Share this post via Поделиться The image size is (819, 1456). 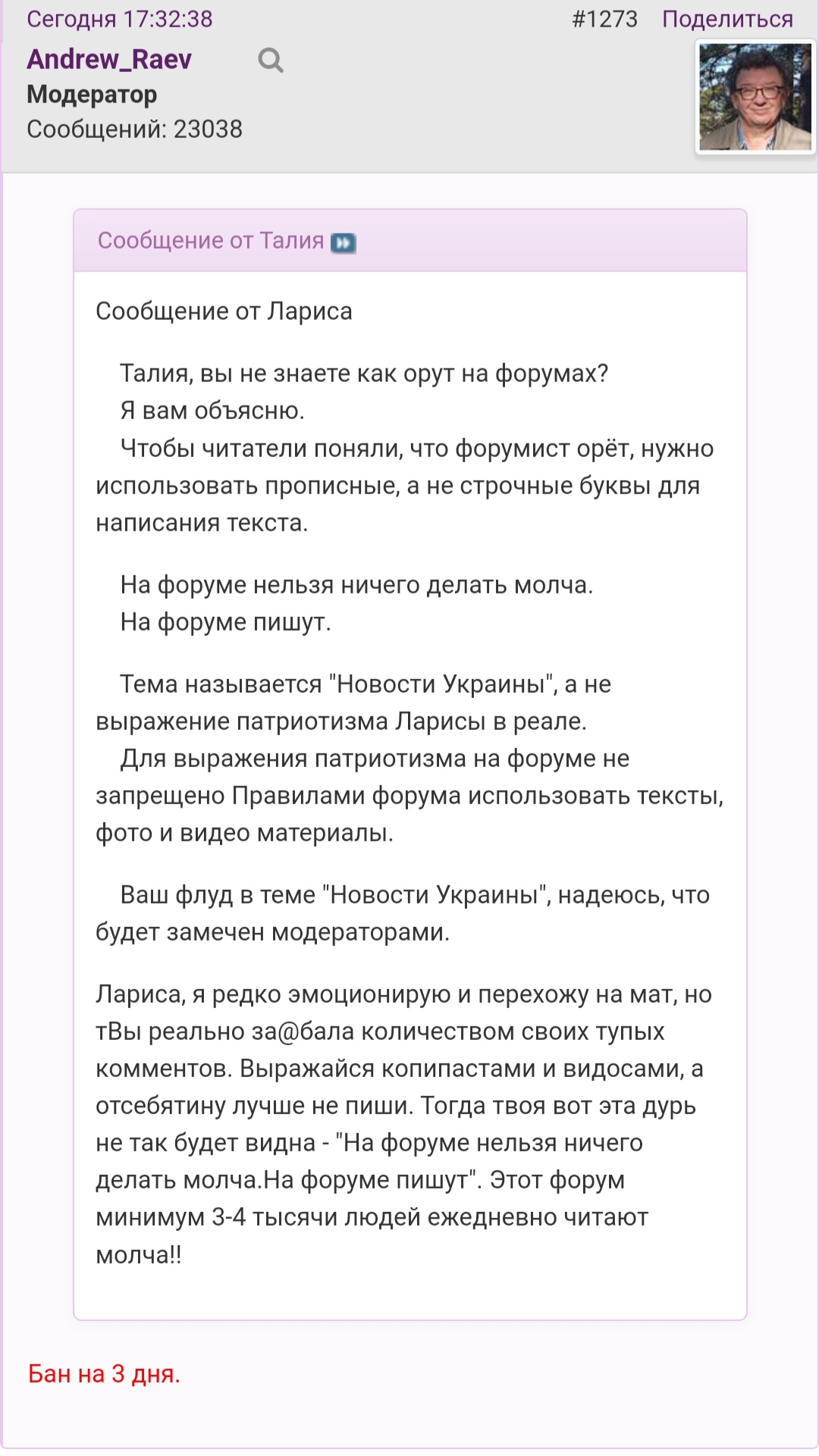(x=727, y=19)
